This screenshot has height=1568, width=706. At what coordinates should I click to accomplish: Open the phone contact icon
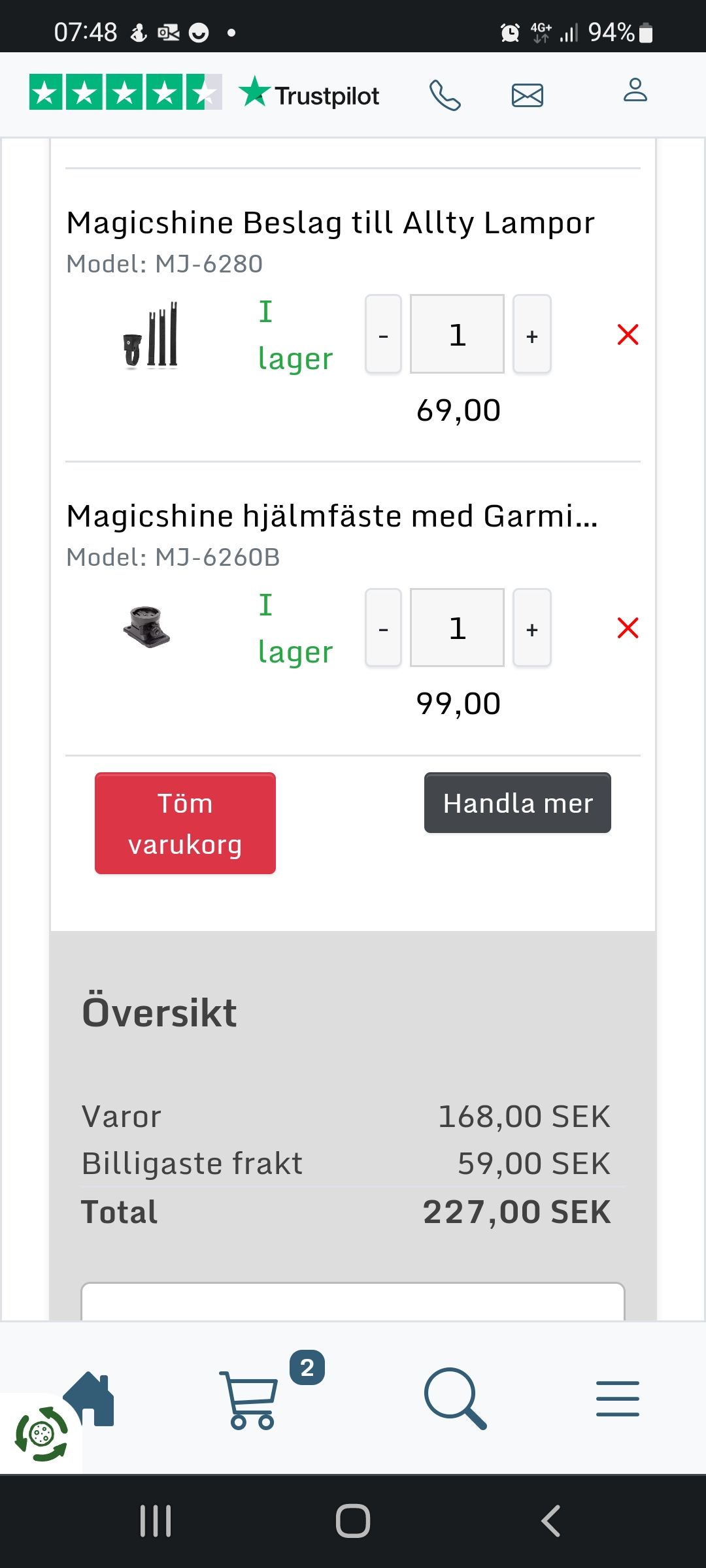pyautogui.click(x=445, y=95)
